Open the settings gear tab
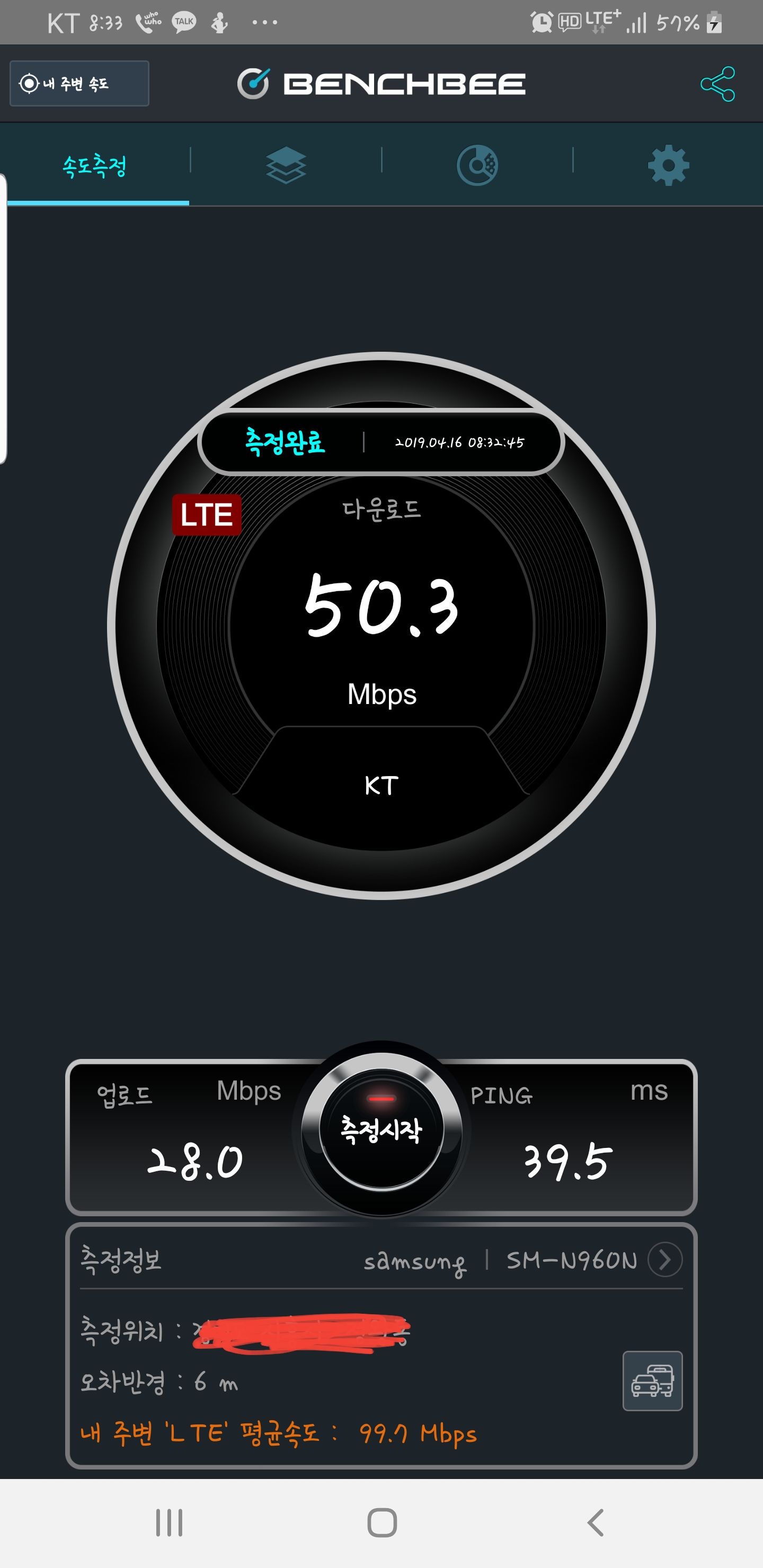Screen dimensions: 763x1568 [668, 165]
